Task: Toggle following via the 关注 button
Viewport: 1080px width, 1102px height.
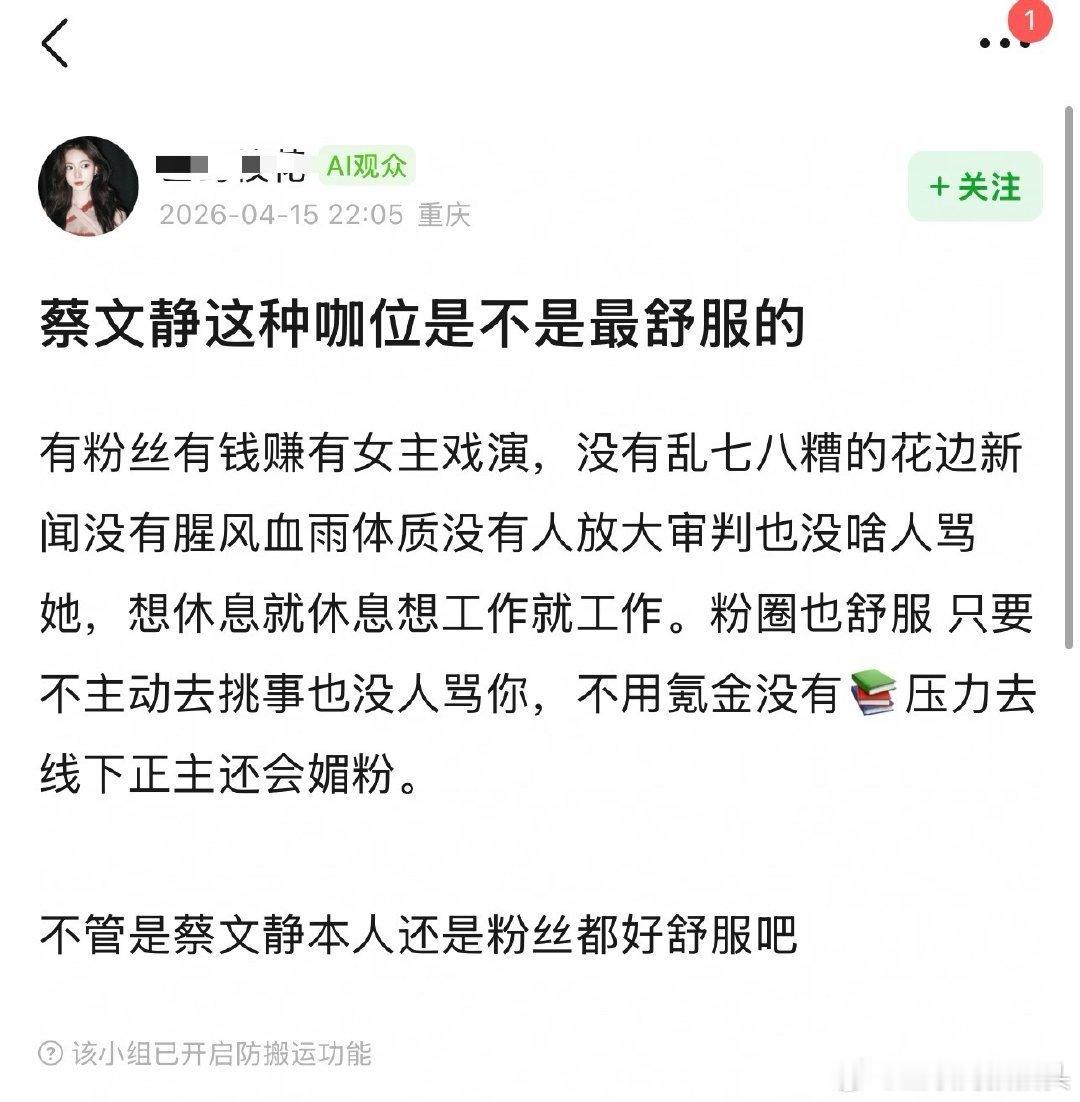Action: point(975,186)
